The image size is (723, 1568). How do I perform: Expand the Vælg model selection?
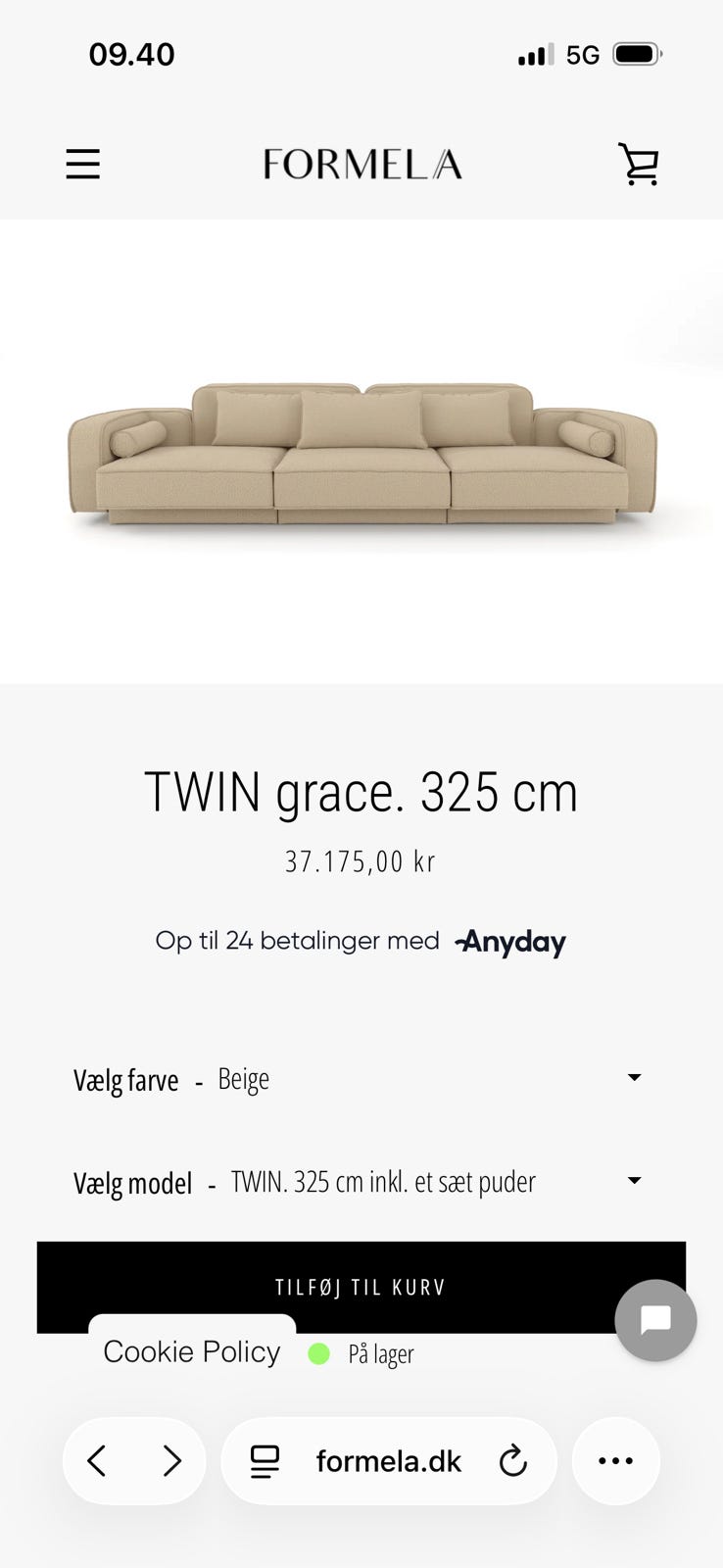click(635, 1180)
